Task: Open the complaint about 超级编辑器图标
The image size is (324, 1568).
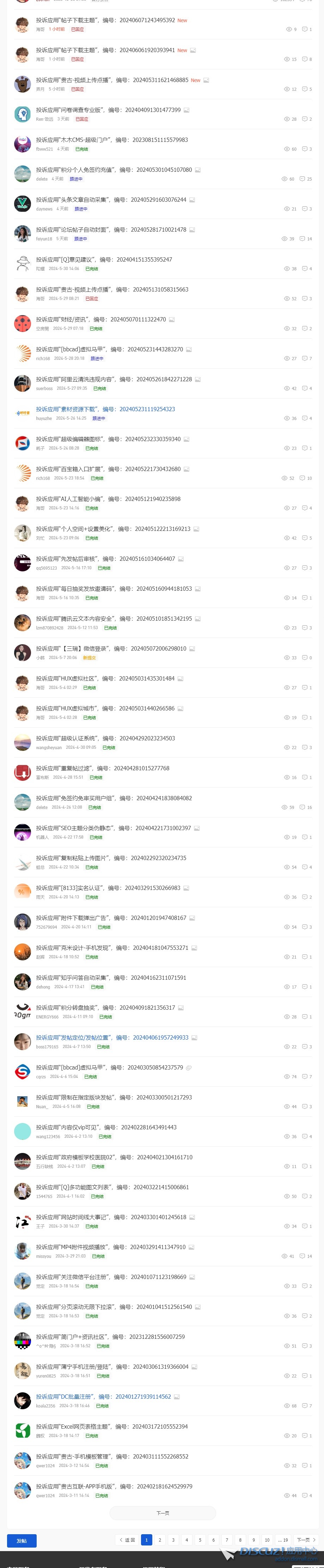Action: [108, 439]
